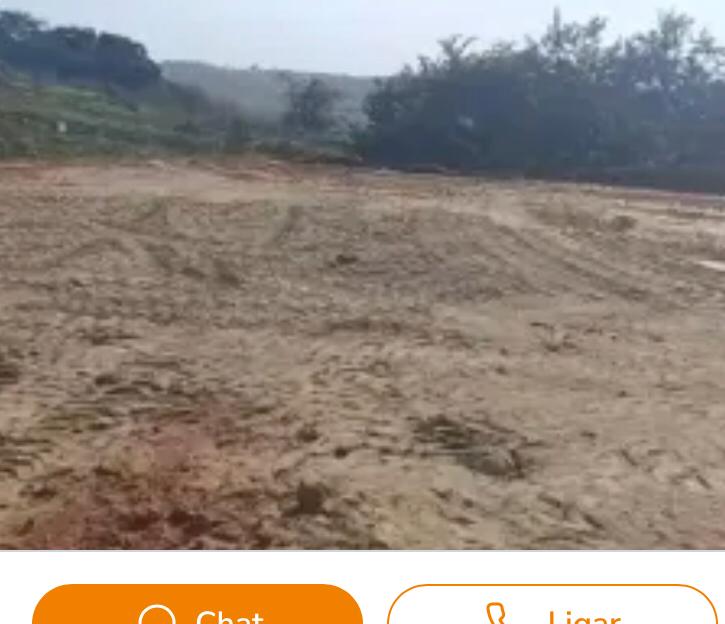725x624 pixels.
Task: Tap Ligar to call the seller
Action: 552,608
